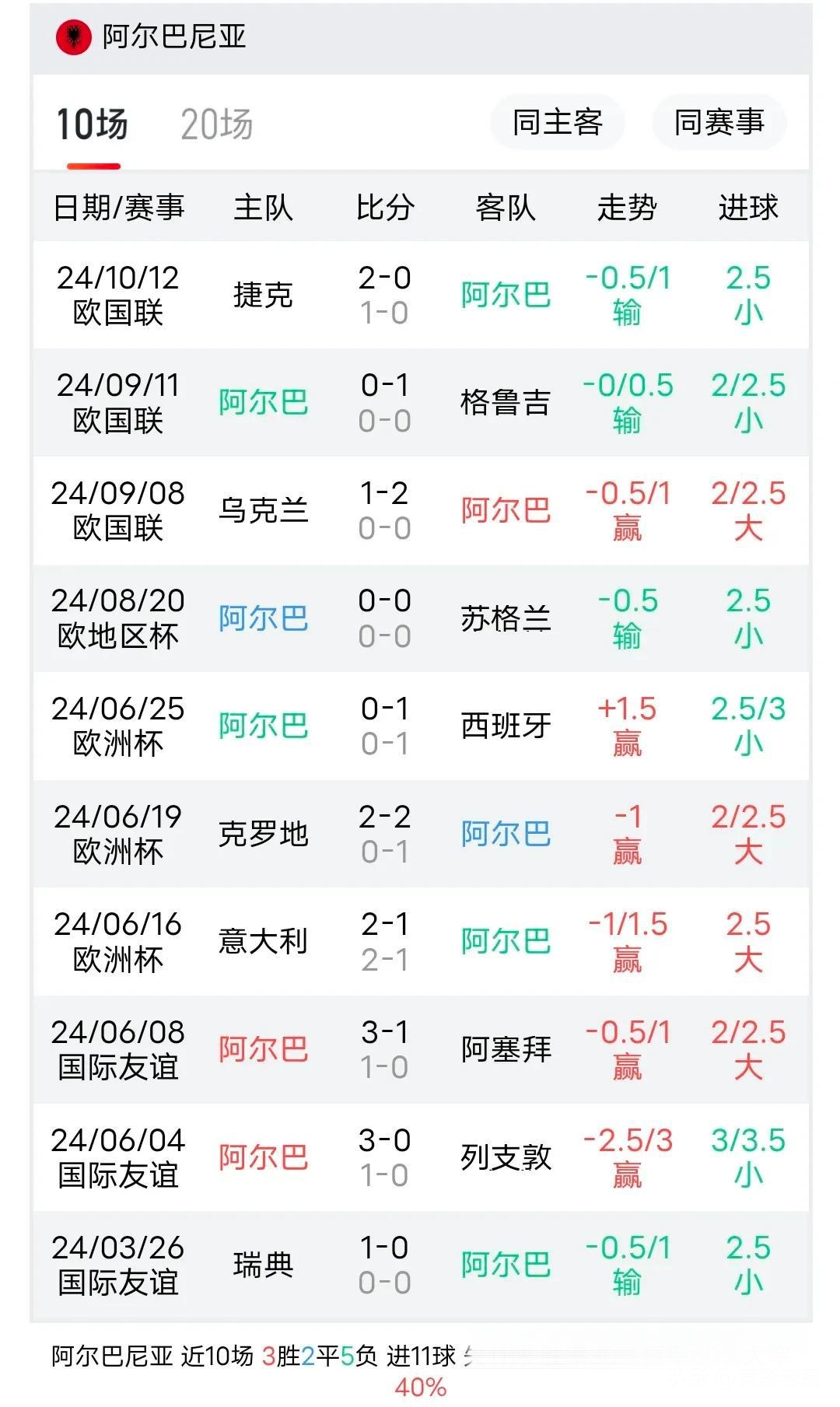
Task: Click the 意大利 team name
Action: tap(264, 943)
